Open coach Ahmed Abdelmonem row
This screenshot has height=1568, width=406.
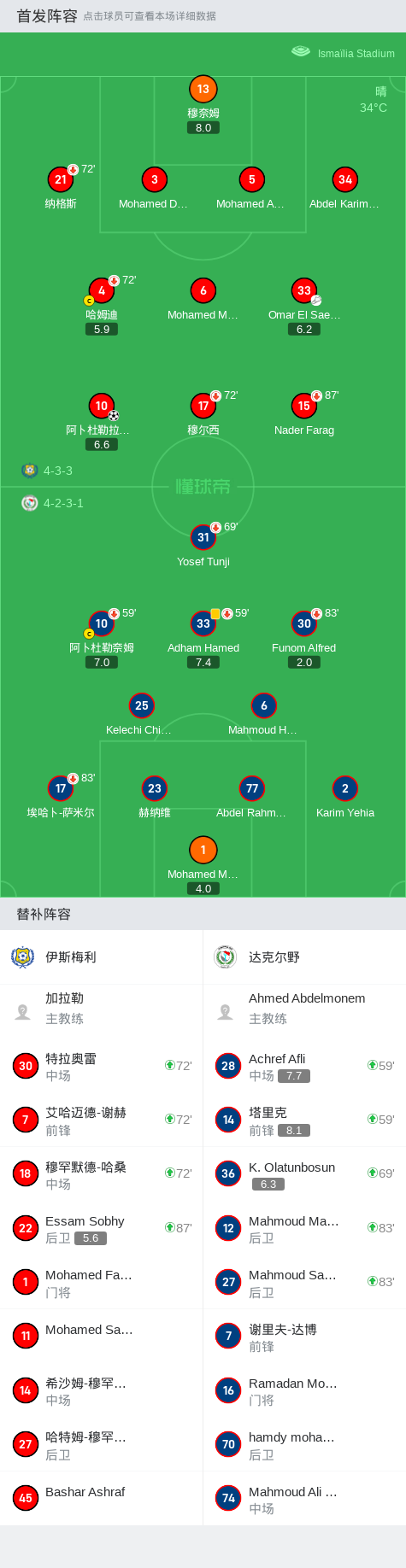point(304,1011)
